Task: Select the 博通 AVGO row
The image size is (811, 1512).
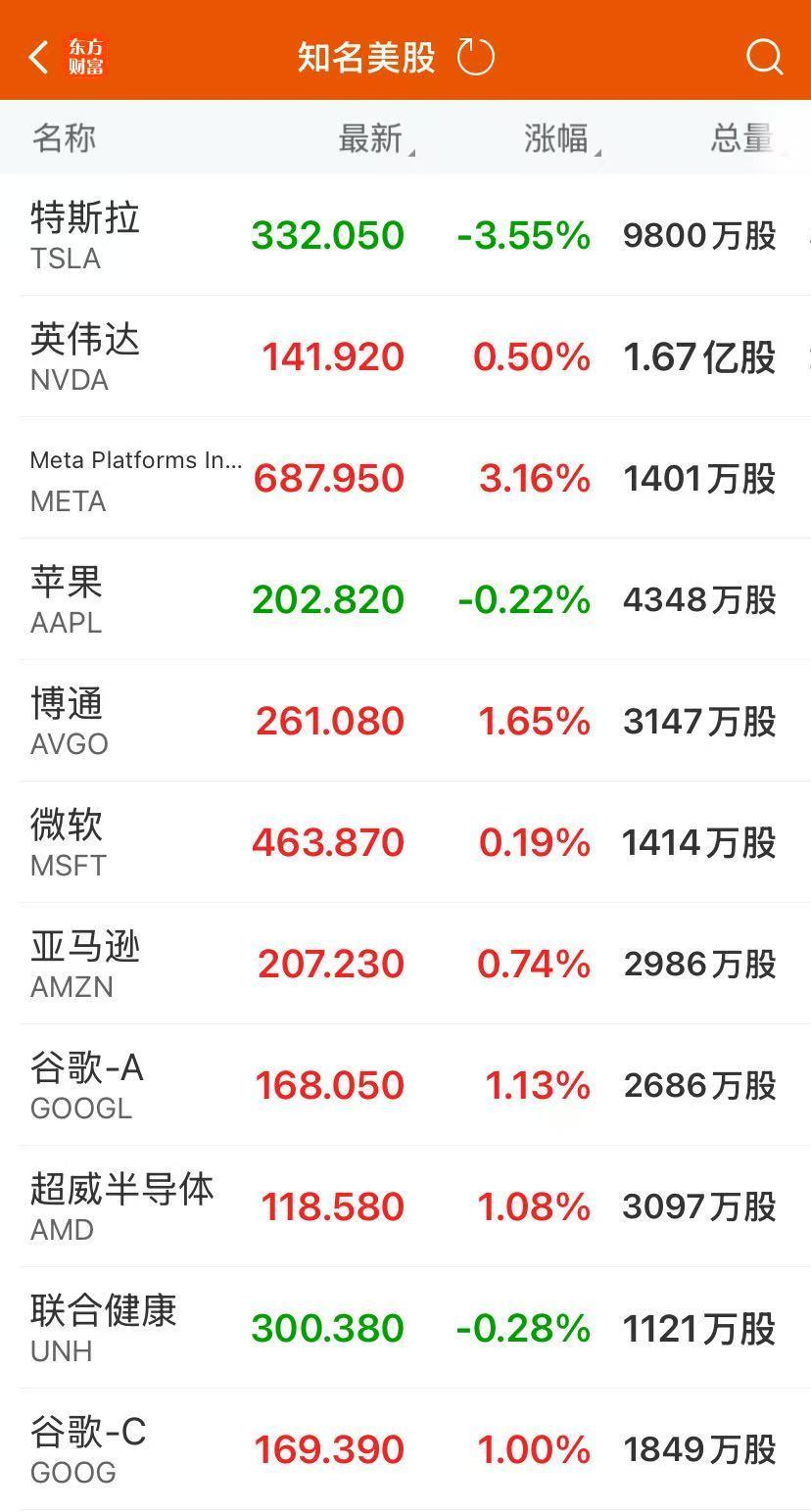Action: [x=405, y=721]
